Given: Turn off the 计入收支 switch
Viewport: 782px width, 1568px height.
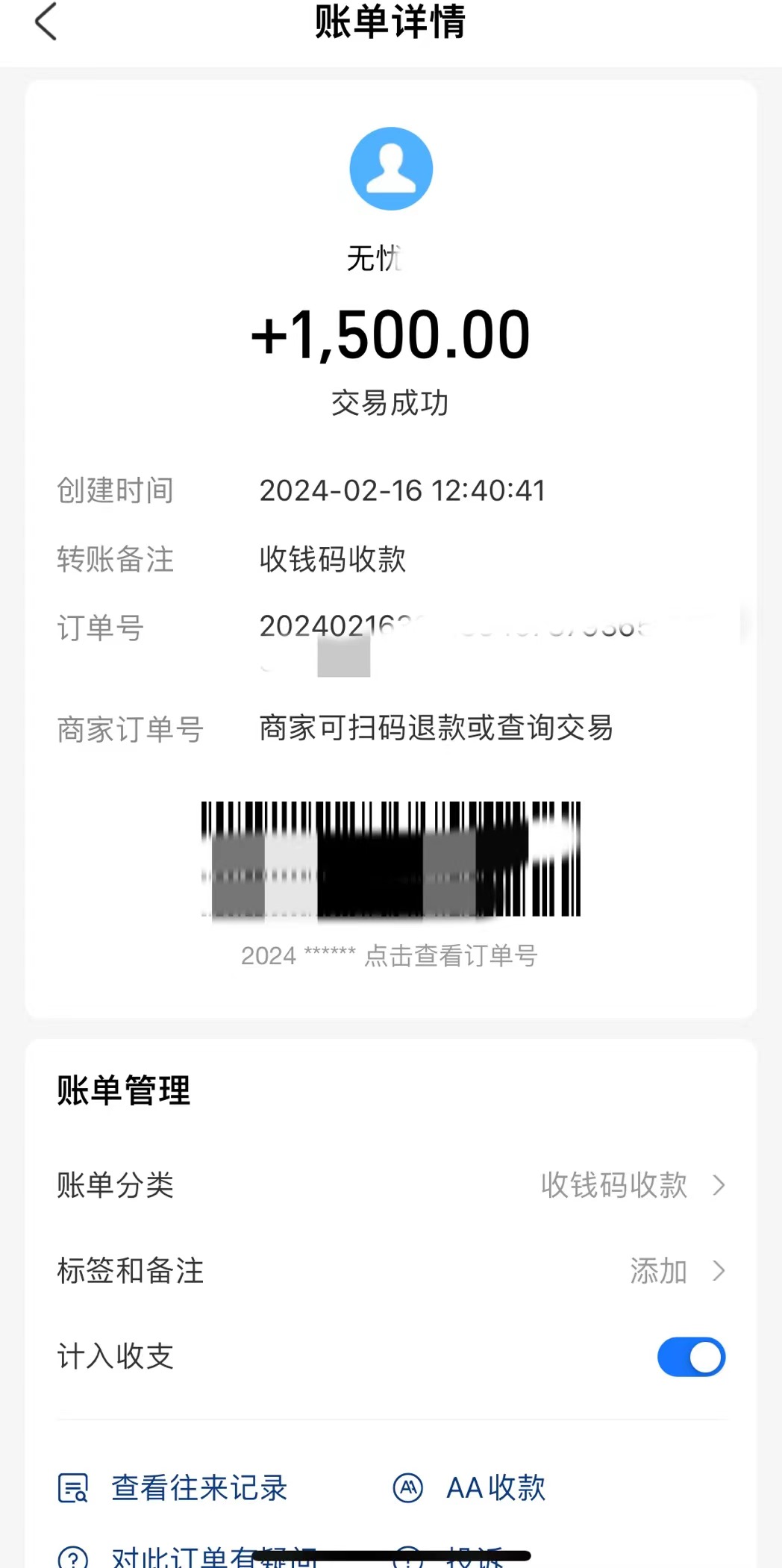Looking at the screenshot, I should click(x=691, y=1357).
